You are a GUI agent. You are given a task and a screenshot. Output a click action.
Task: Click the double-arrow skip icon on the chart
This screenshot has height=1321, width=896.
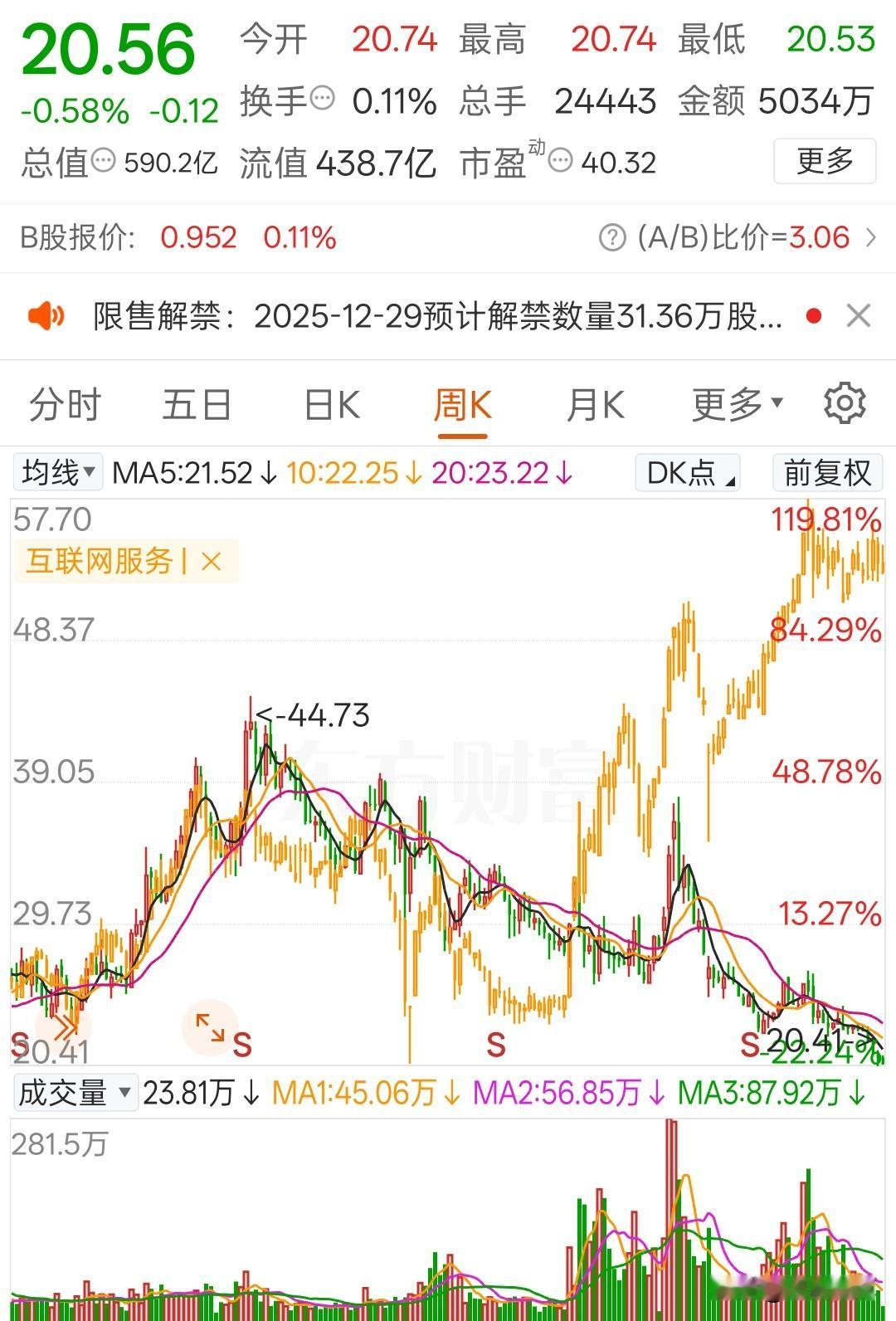[66, 1027]
